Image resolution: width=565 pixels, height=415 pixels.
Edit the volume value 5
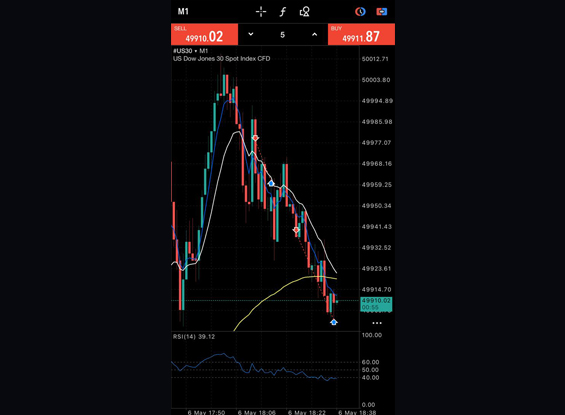(x=282, y=35)
